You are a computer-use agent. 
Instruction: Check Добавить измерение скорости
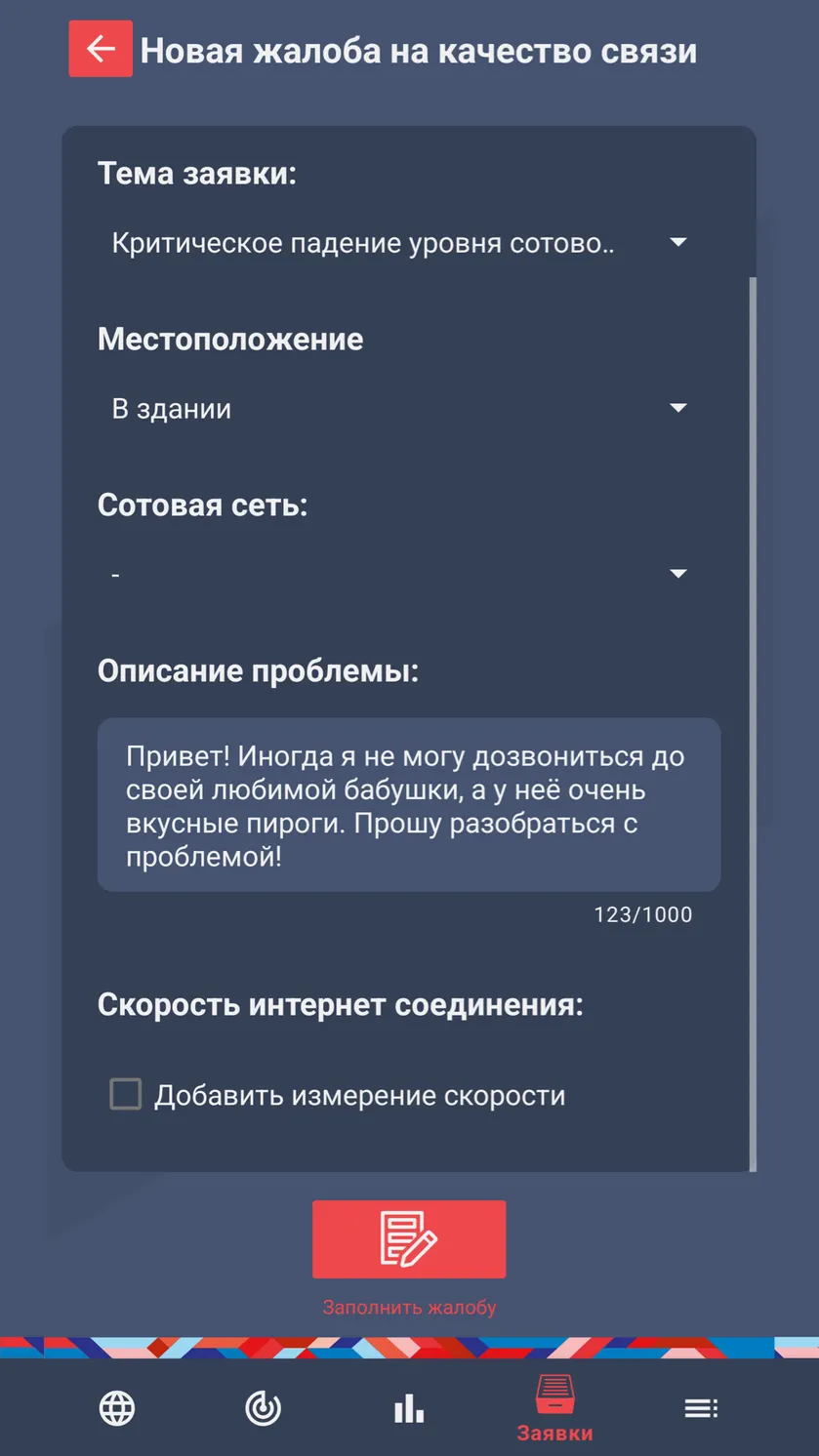point(125,1095)
